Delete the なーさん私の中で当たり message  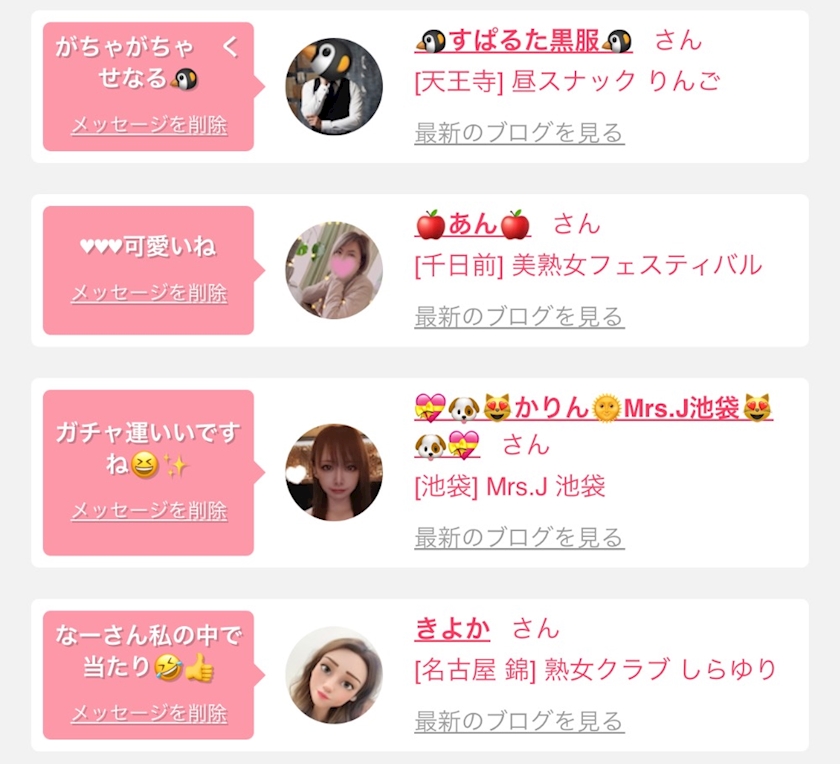(149, 713)
